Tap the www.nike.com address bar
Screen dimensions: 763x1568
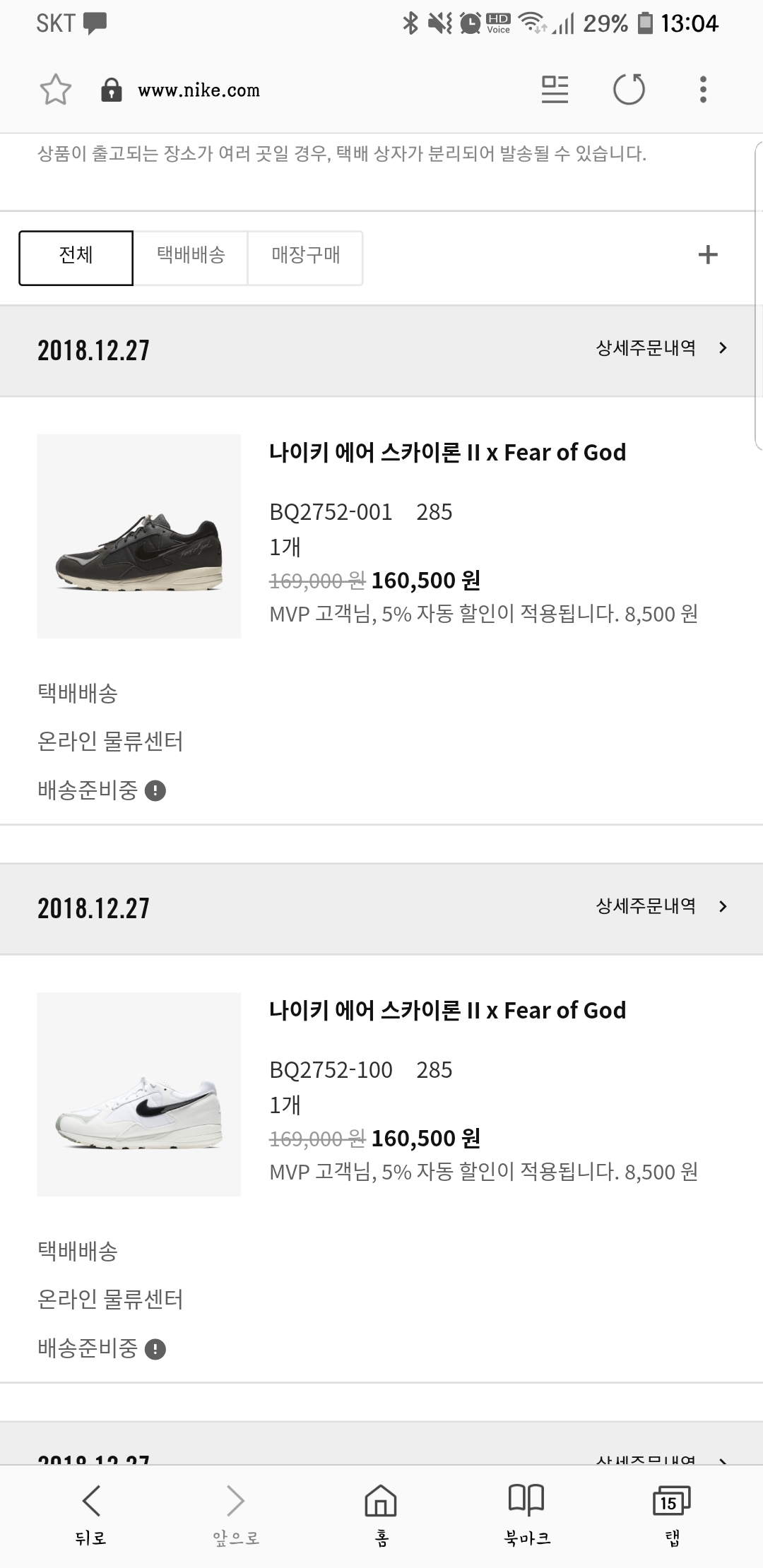199,90
